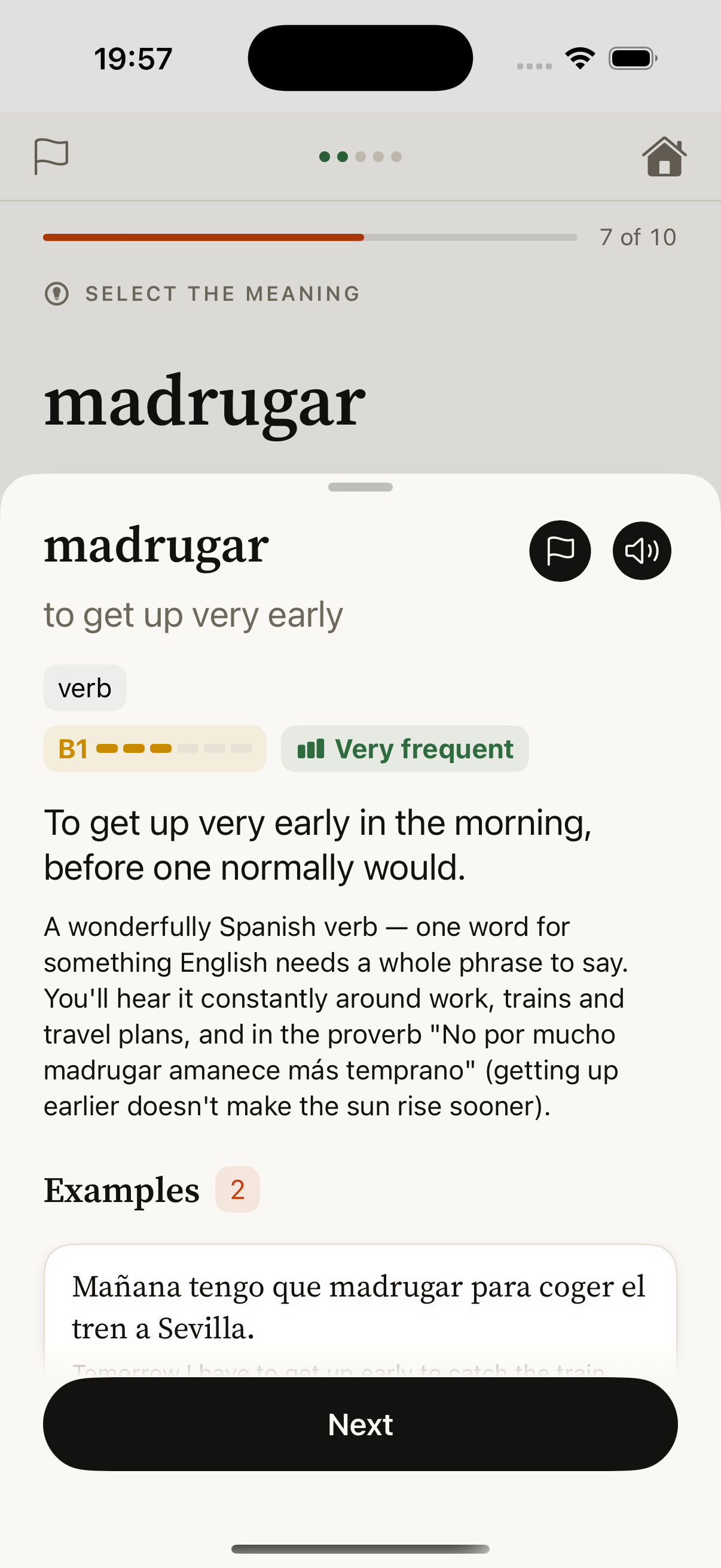Tap the sheet's grabber handle
The image size is (721, 1568).
(360, 487)
